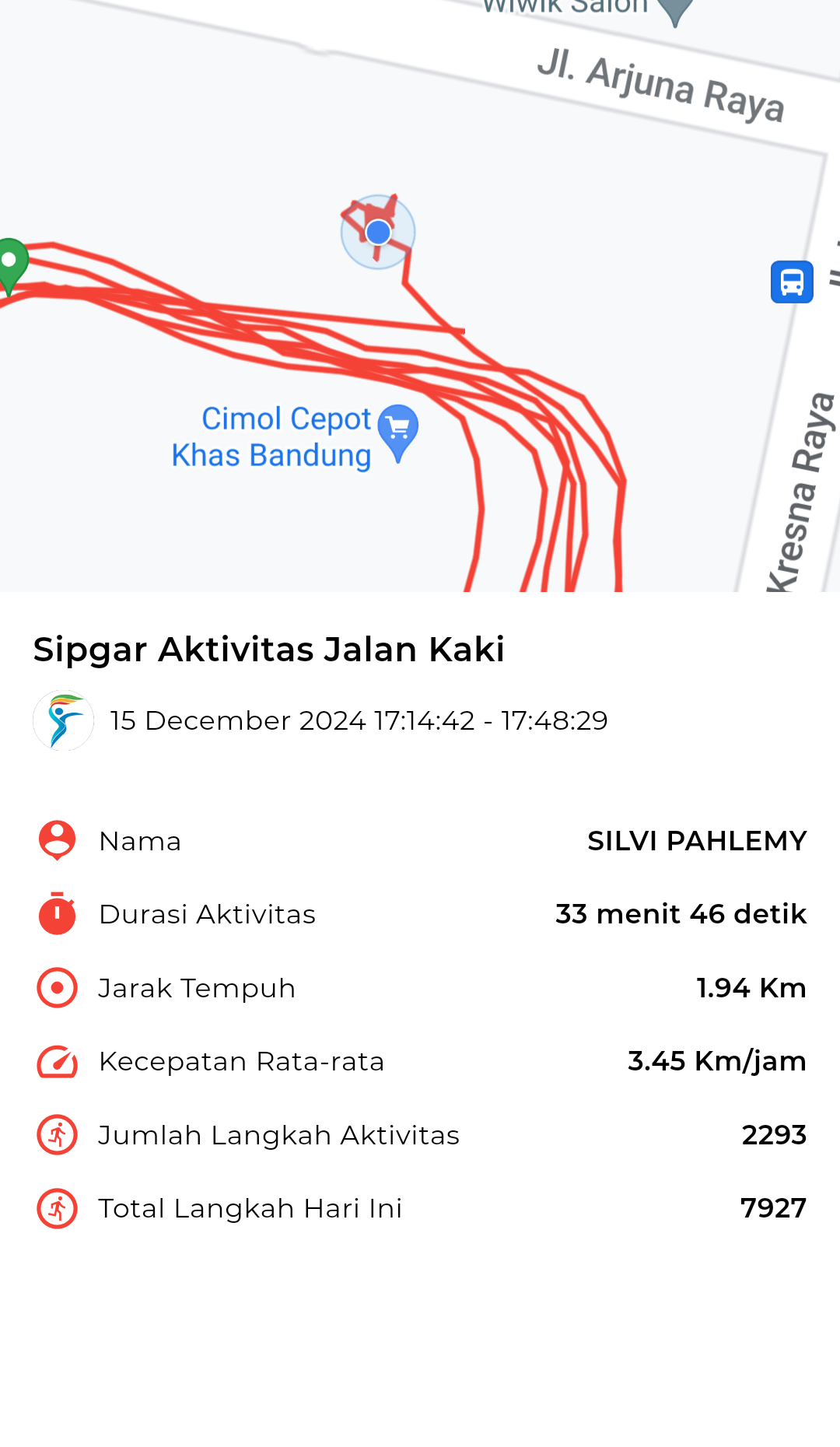Image resolution: width=840 pixels, height=1447 pixels.
Task: Tap the blue current location dot
Action: 378,232
